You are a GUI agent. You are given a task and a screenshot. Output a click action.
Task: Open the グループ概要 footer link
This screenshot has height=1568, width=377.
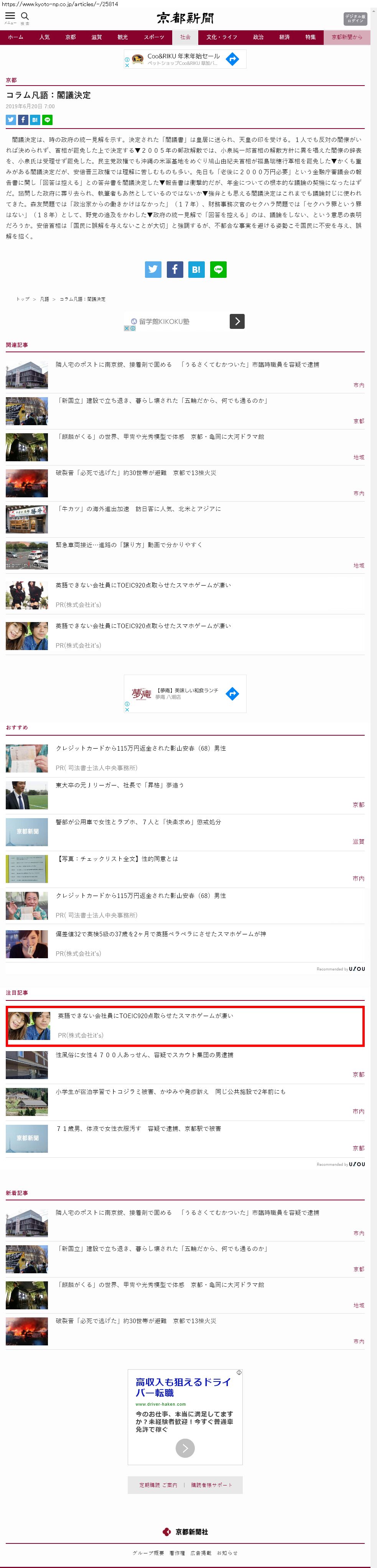(x=148, y=1553)
